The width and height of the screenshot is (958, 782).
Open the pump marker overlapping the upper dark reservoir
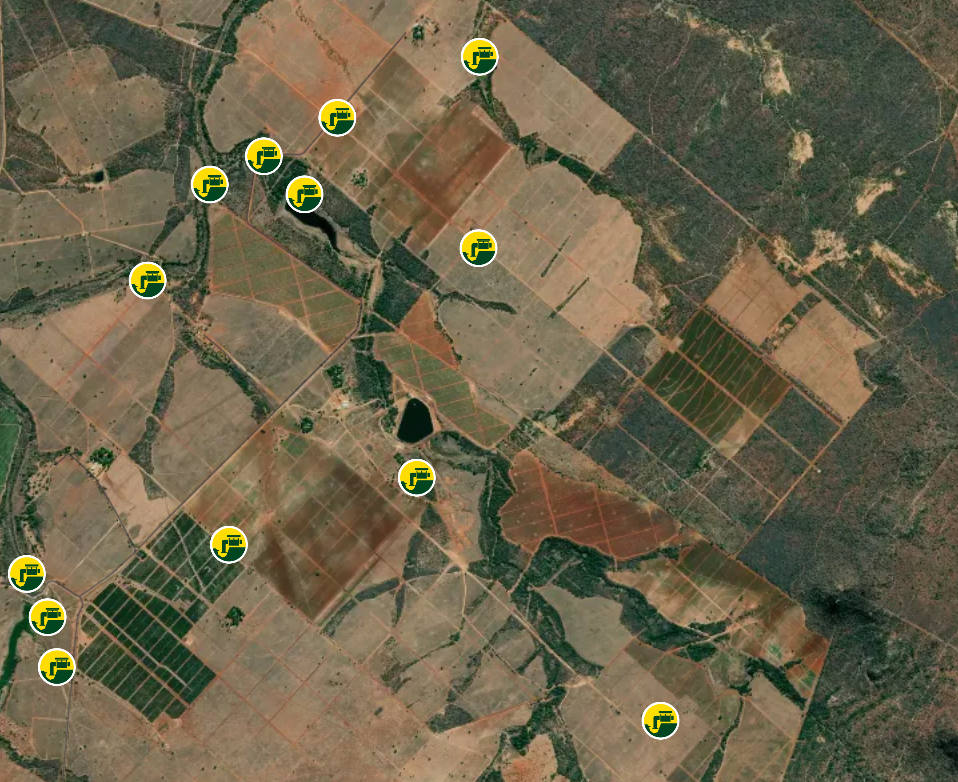pos(305,194)
